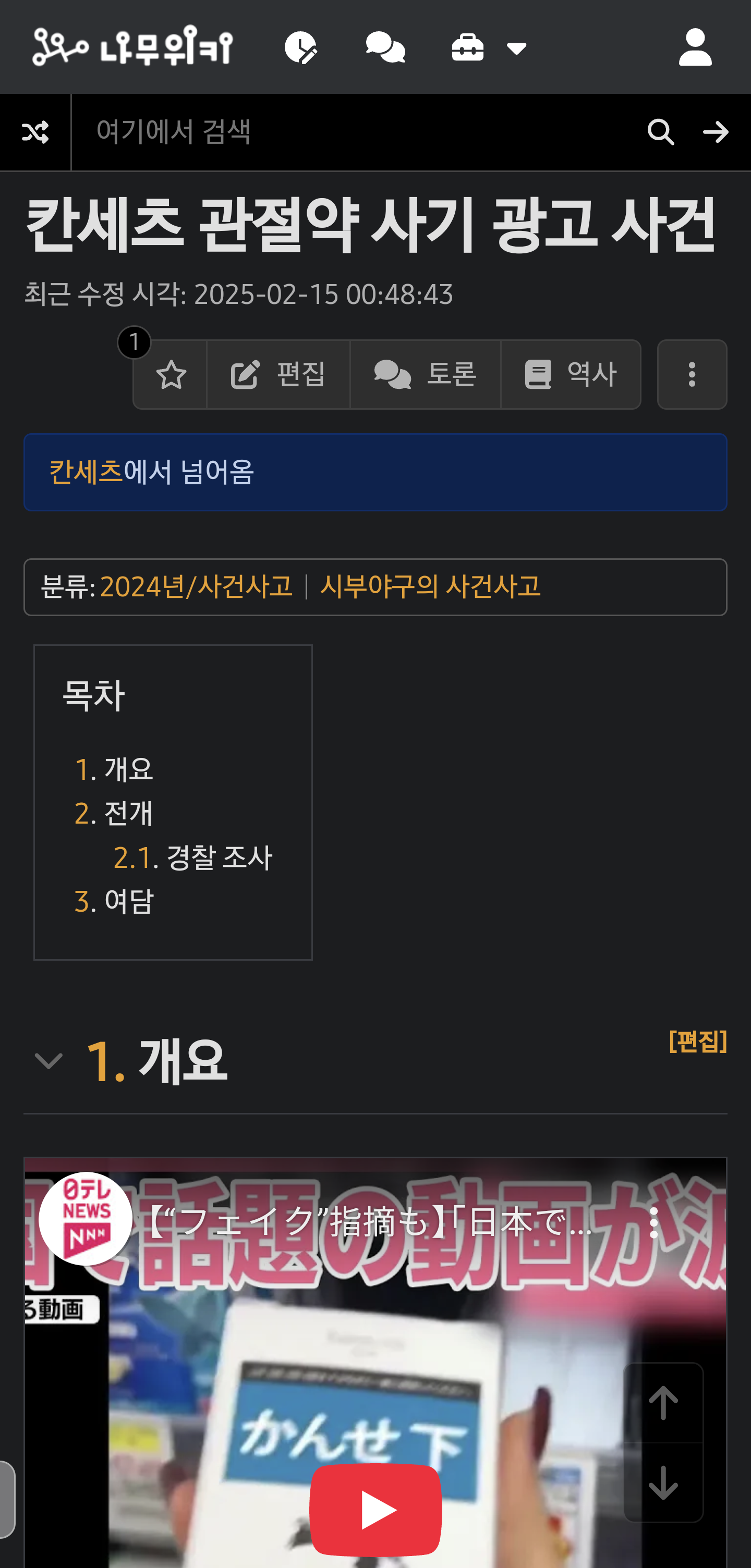Open recent discussions icon
The width and height of the screenshot is (751, 1568).
coord(385,47)
